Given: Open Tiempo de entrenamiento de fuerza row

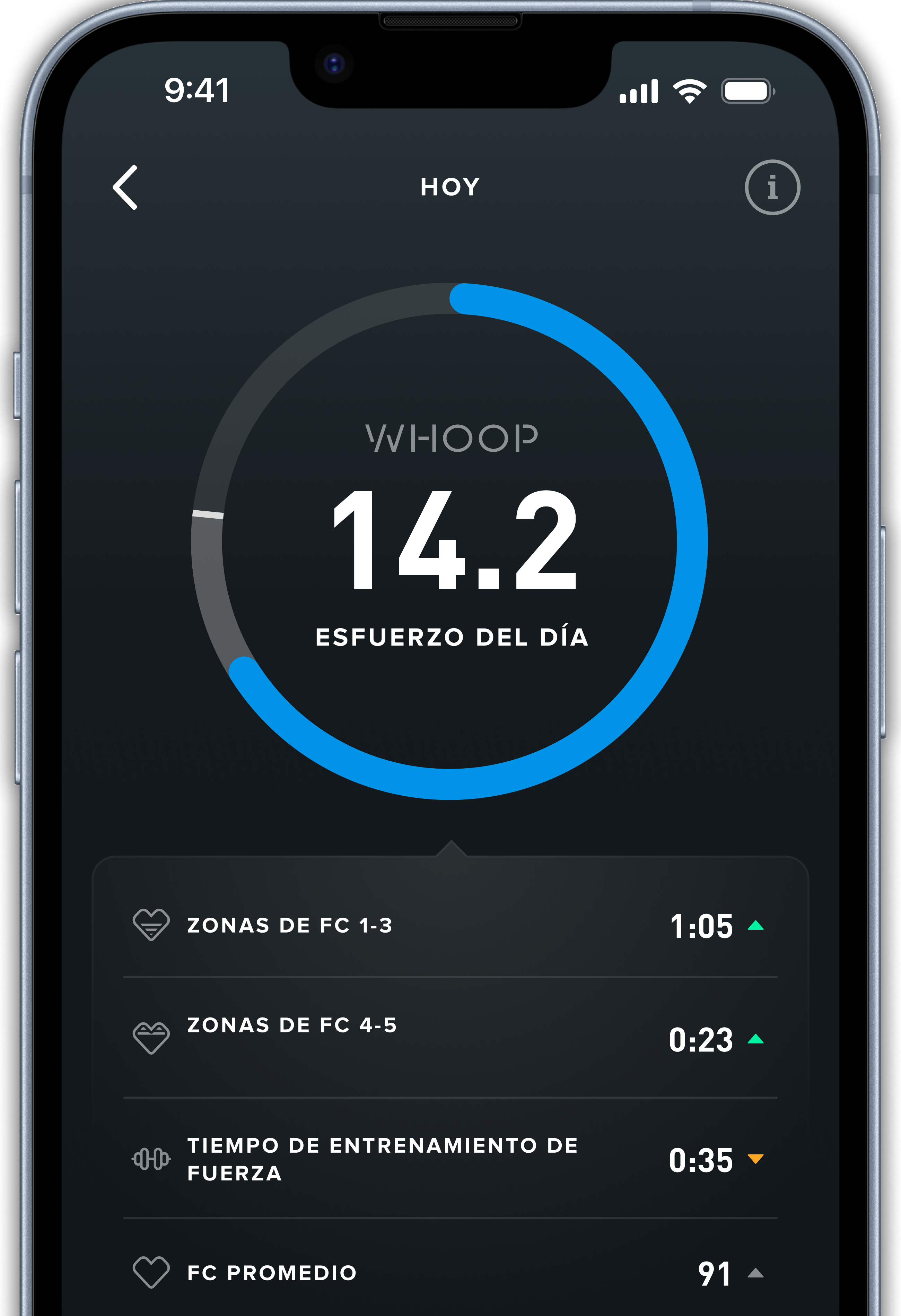Looking at the screenshot, I should 450,1159.
